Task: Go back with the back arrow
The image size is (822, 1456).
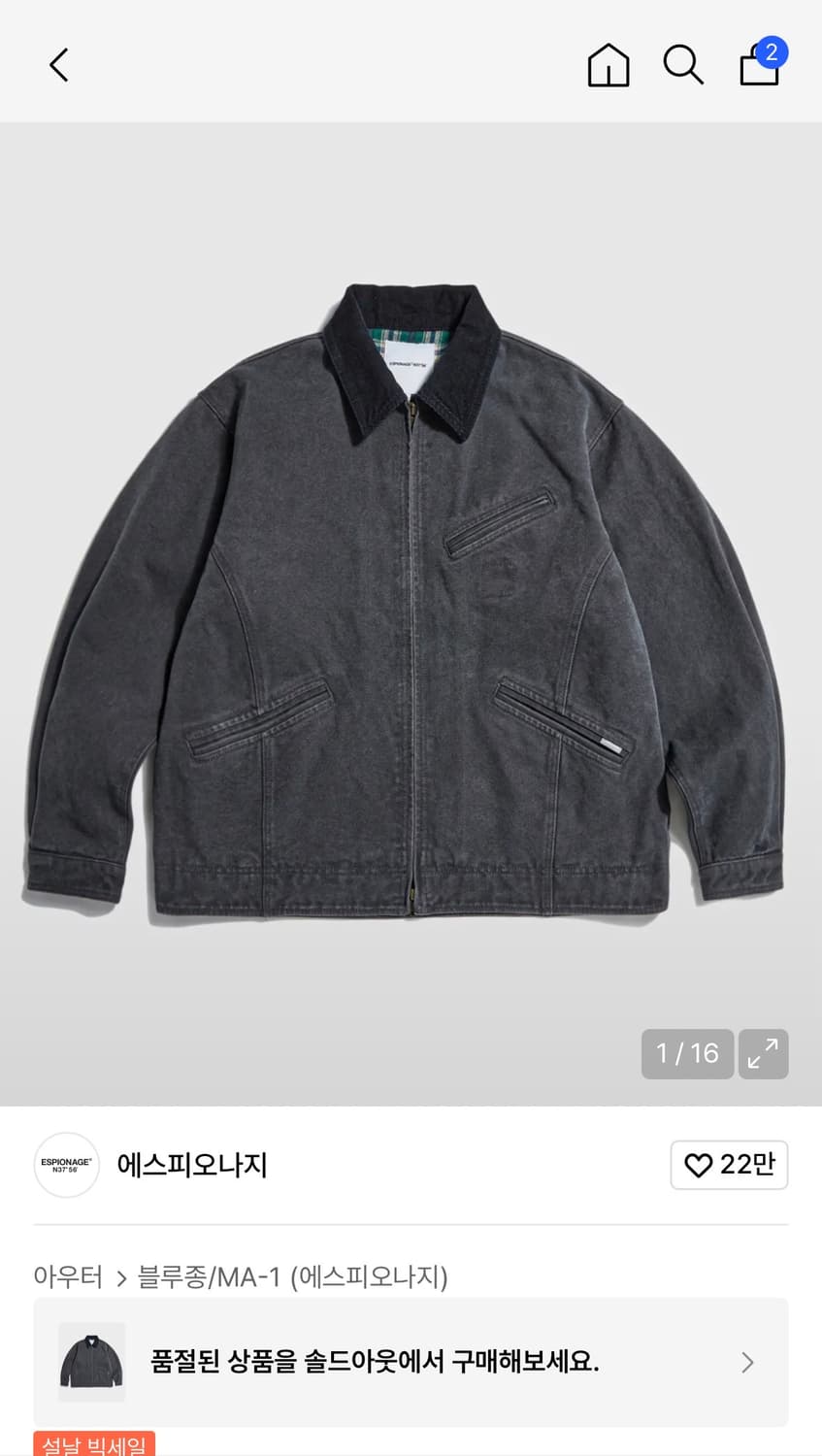Action: [x=58, y=65]
